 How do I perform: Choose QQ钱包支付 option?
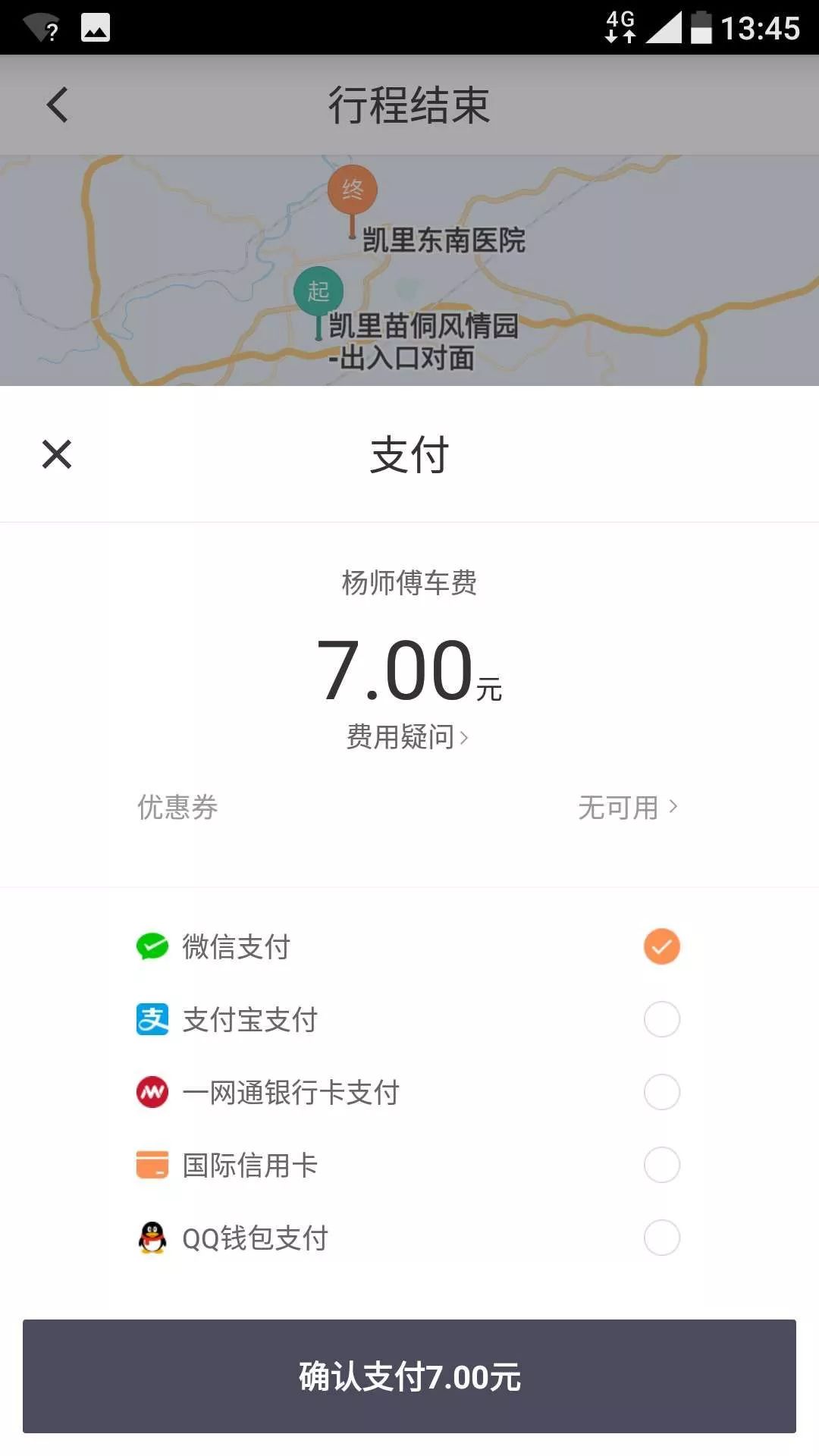click(409, 1238)
